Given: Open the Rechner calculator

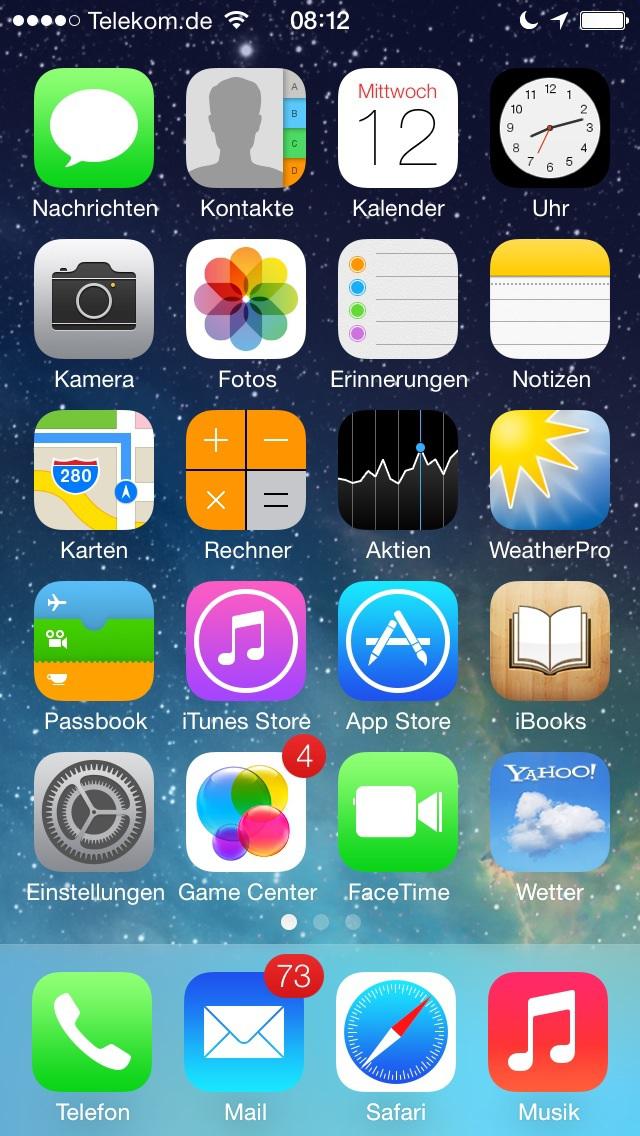Looking at the screenshot, I should point(246,470).
